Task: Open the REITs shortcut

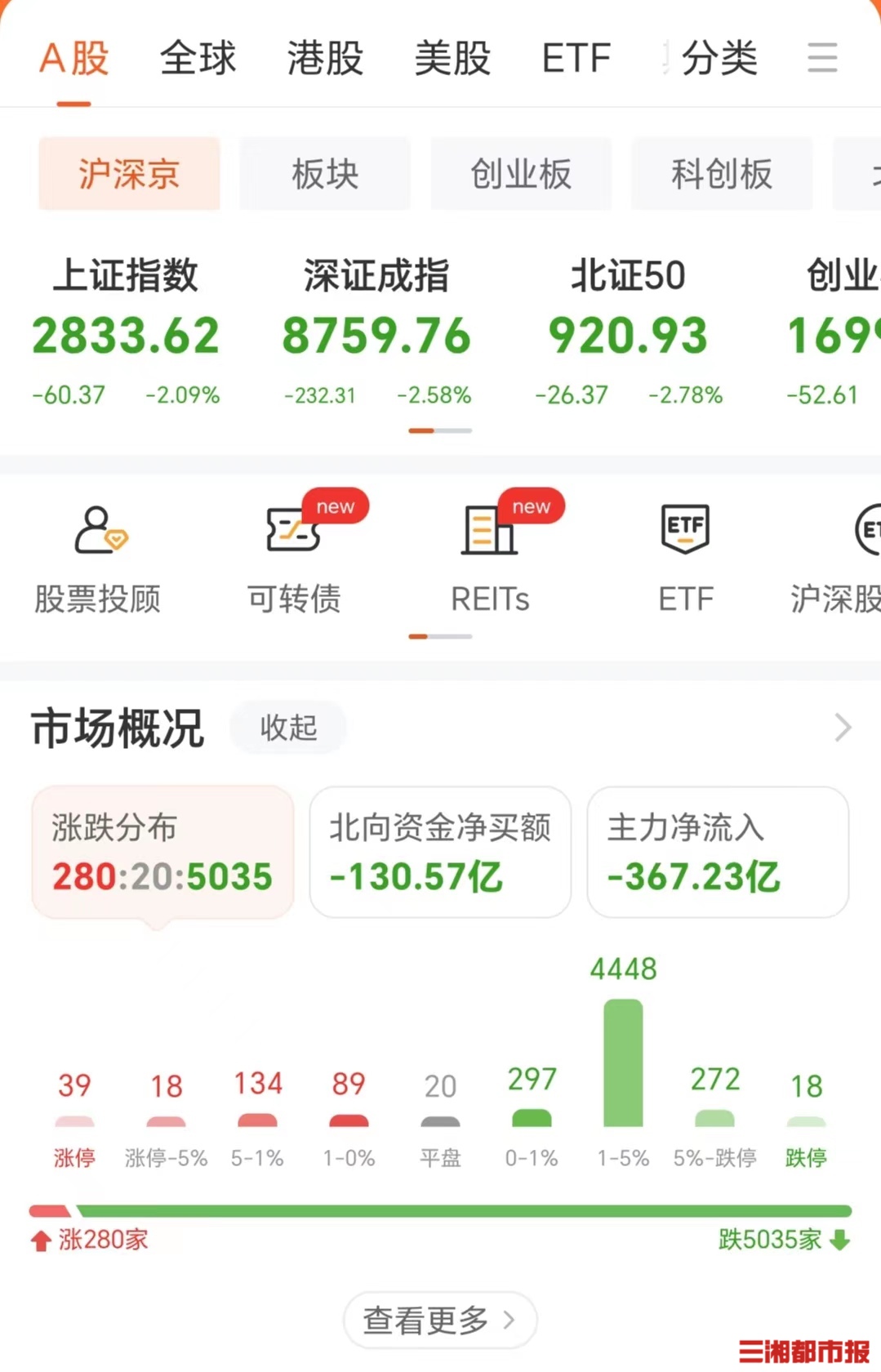Action: pyautogui.click(x=490, y=559)
